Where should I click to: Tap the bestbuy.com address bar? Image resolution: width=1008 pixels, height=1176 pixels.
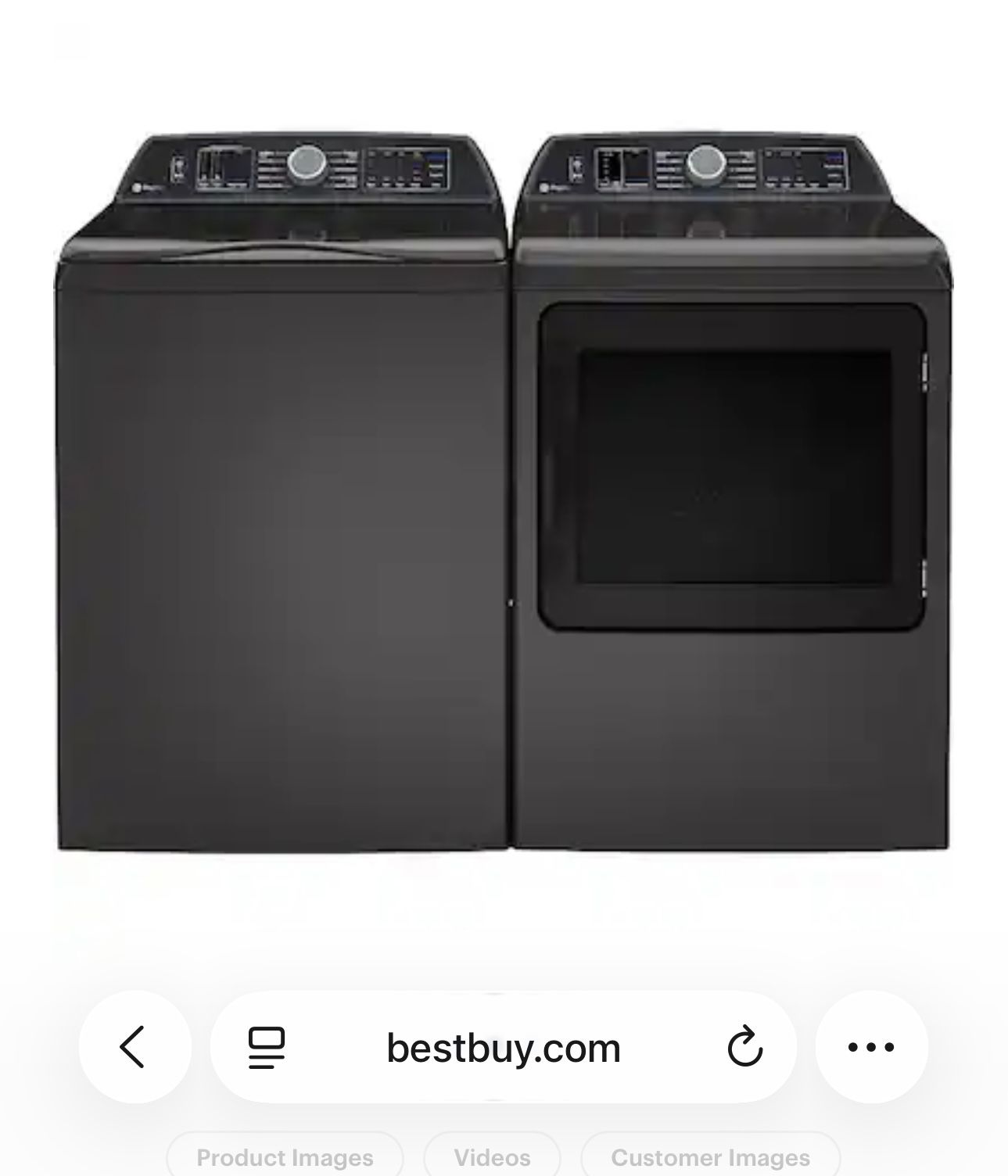[503, 1048]
